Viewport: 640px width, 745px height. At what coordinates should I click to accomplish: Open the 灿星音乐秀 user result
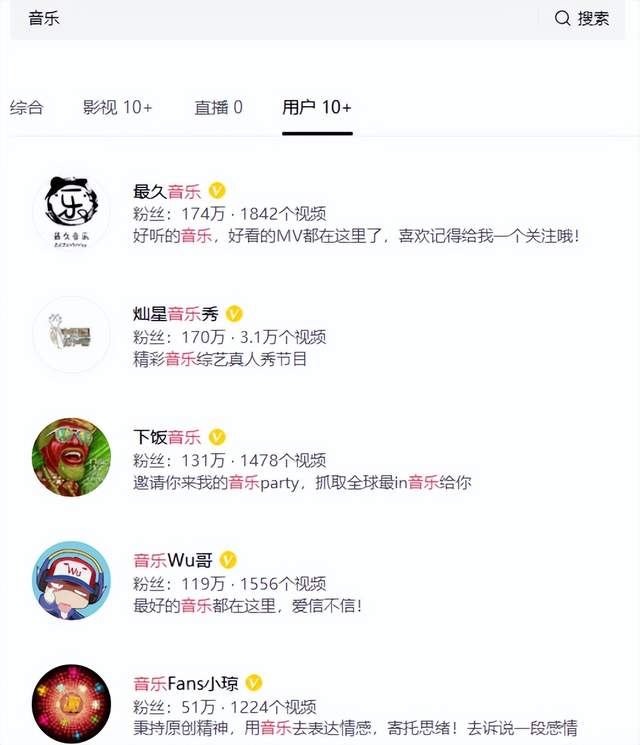[x=175, y=314]
